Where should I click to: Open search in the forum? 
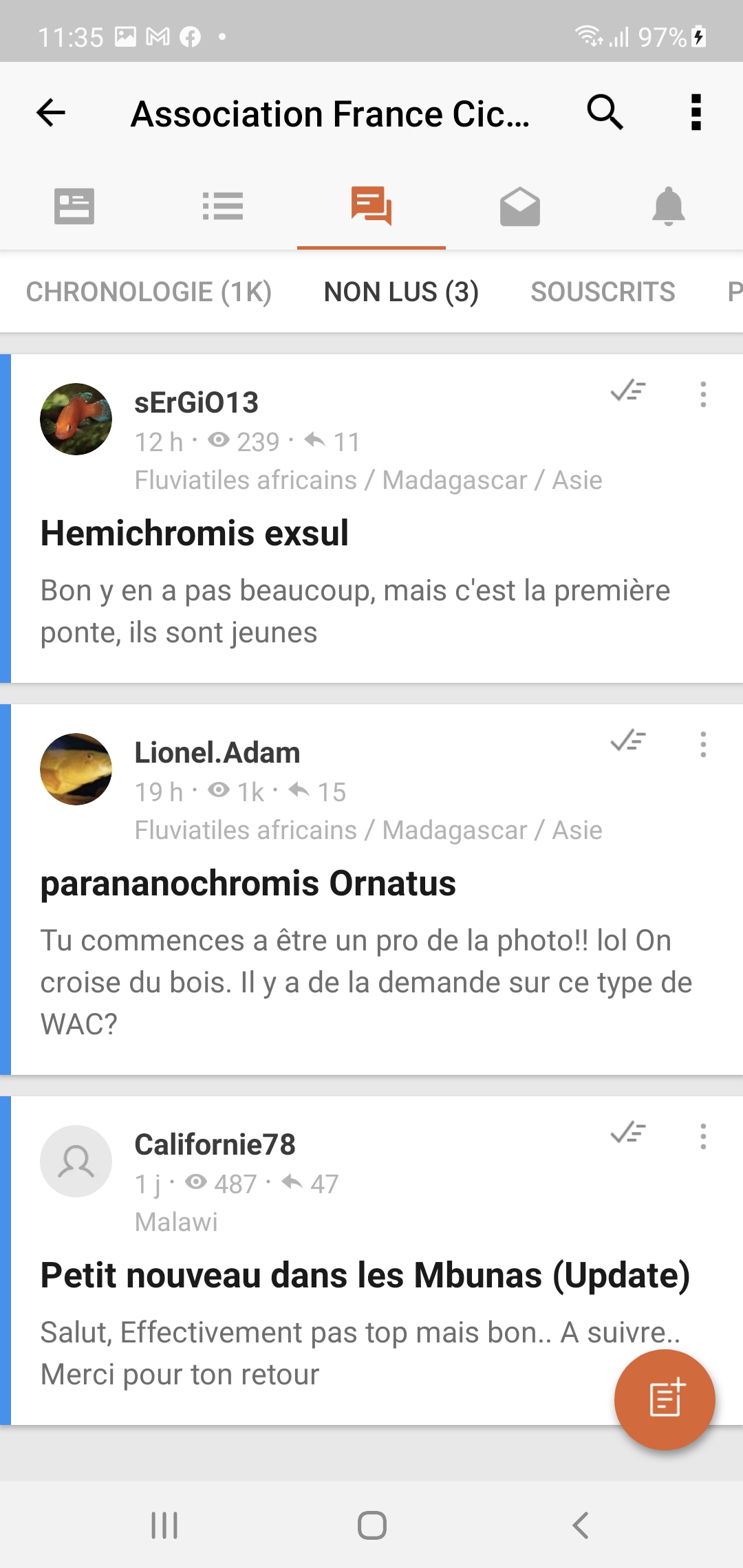click(605, 113)
